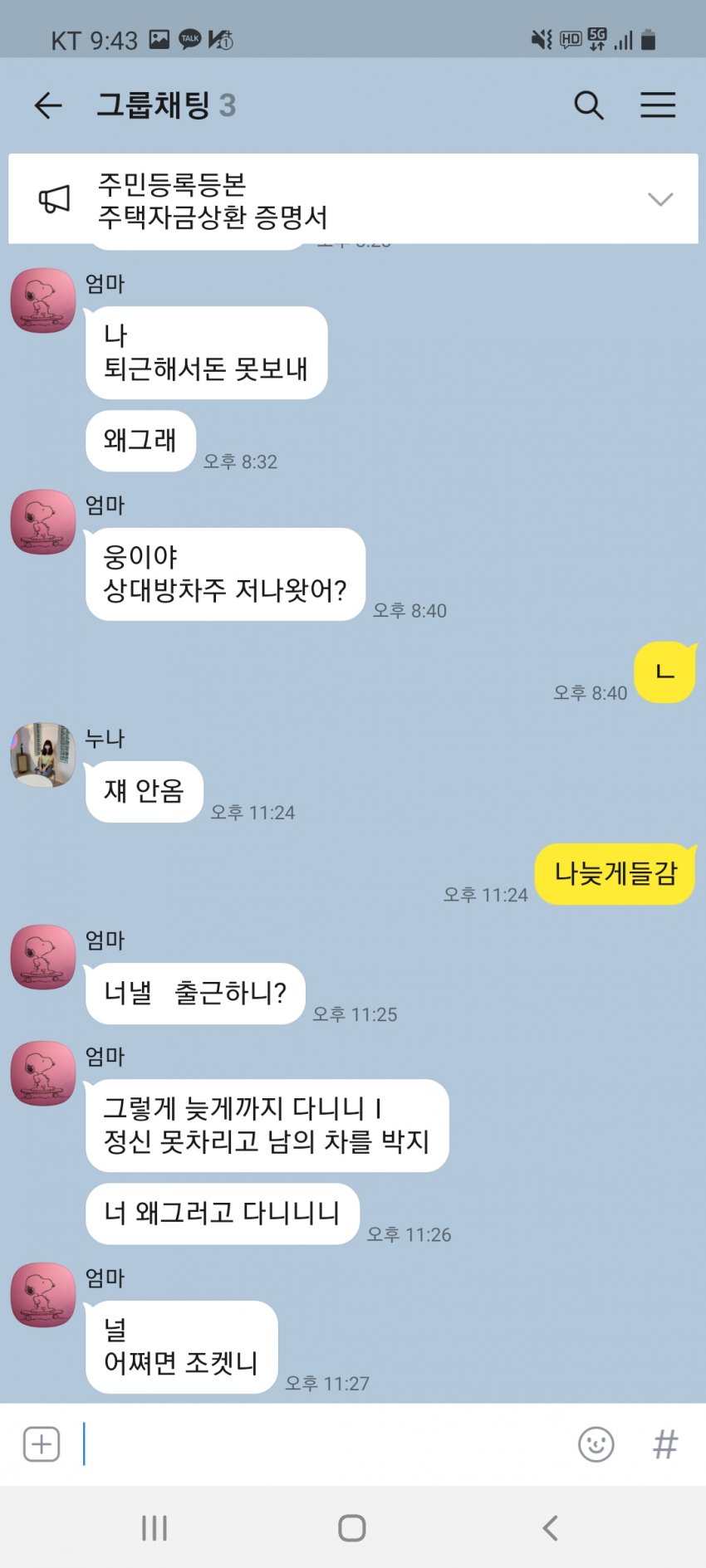706x1568 pixels.
Task: Go back from the group chat
Action: [48, 105]
